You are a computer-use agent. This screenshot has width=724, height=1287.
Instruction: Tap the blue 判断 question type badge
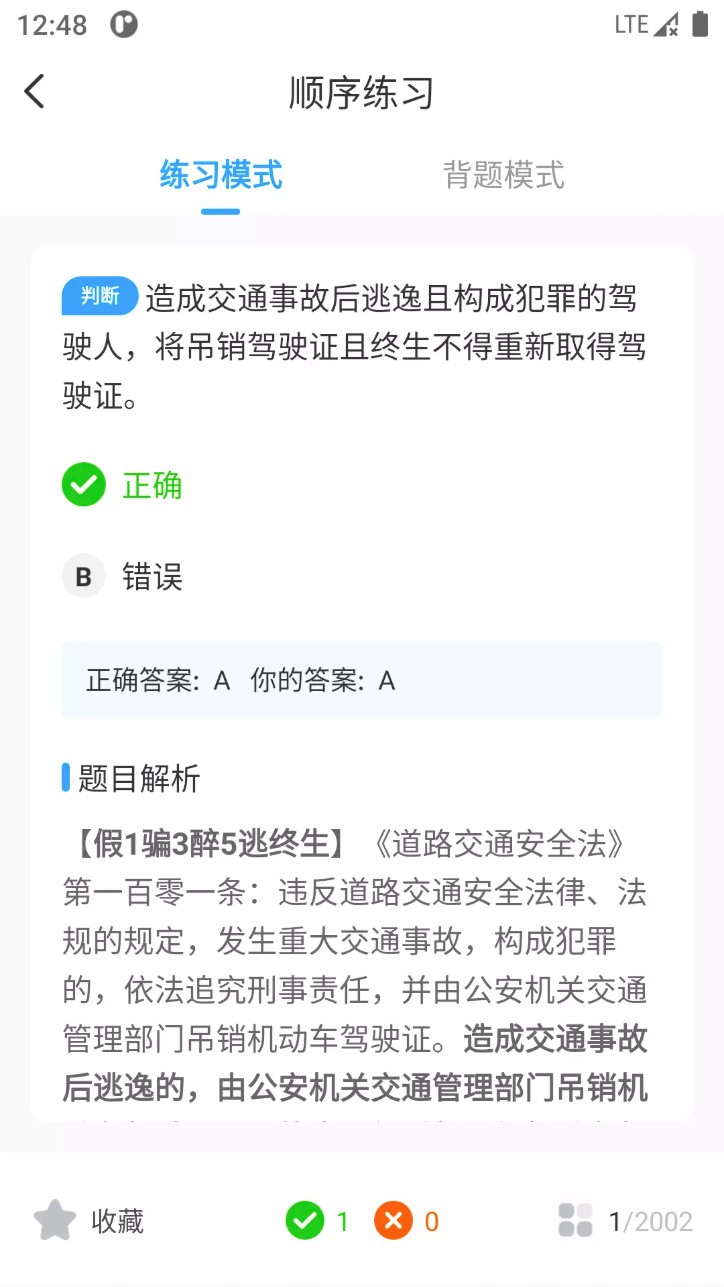pos(100,296)
